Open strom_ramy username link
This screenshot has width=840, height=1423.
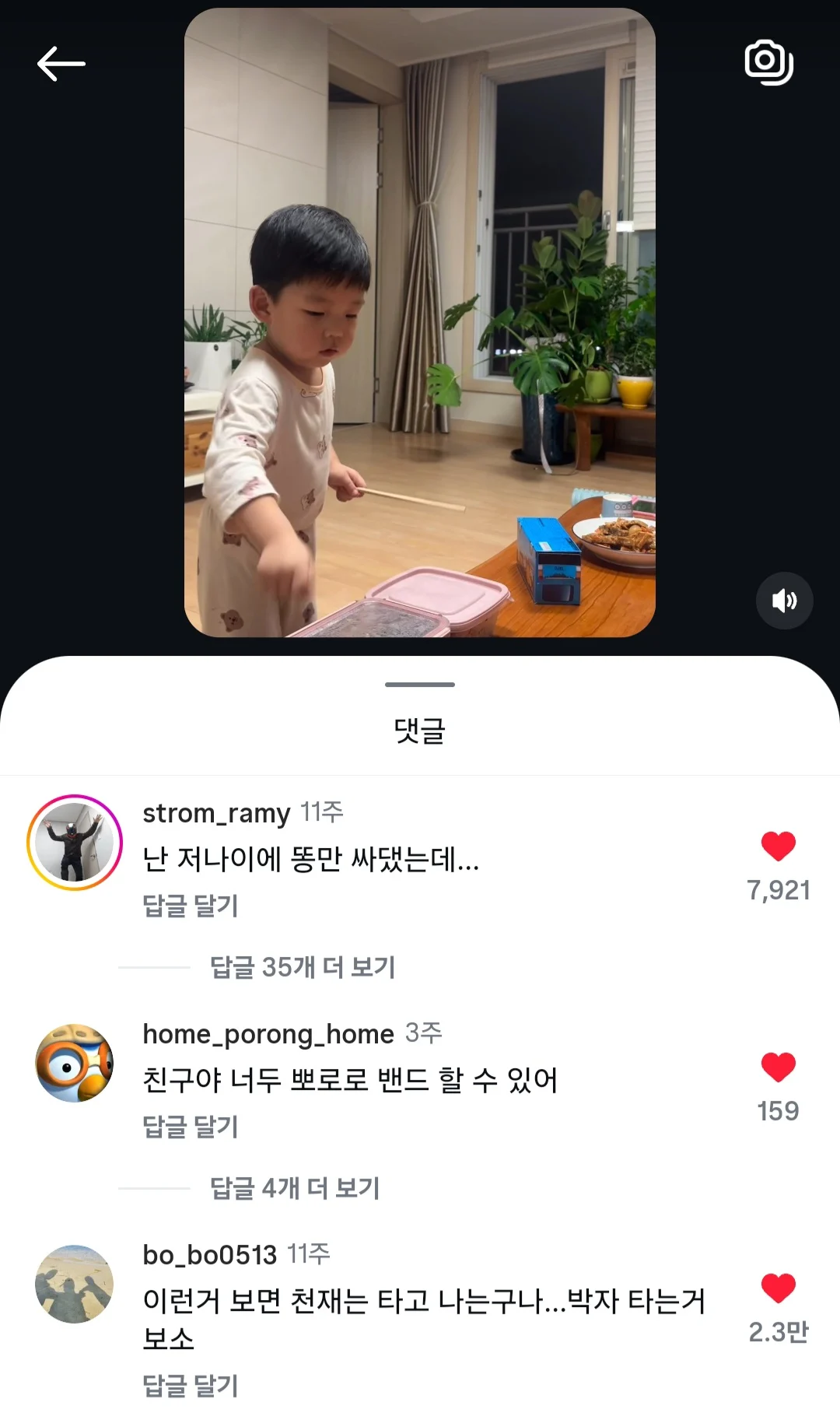click(x=216, y=813)
